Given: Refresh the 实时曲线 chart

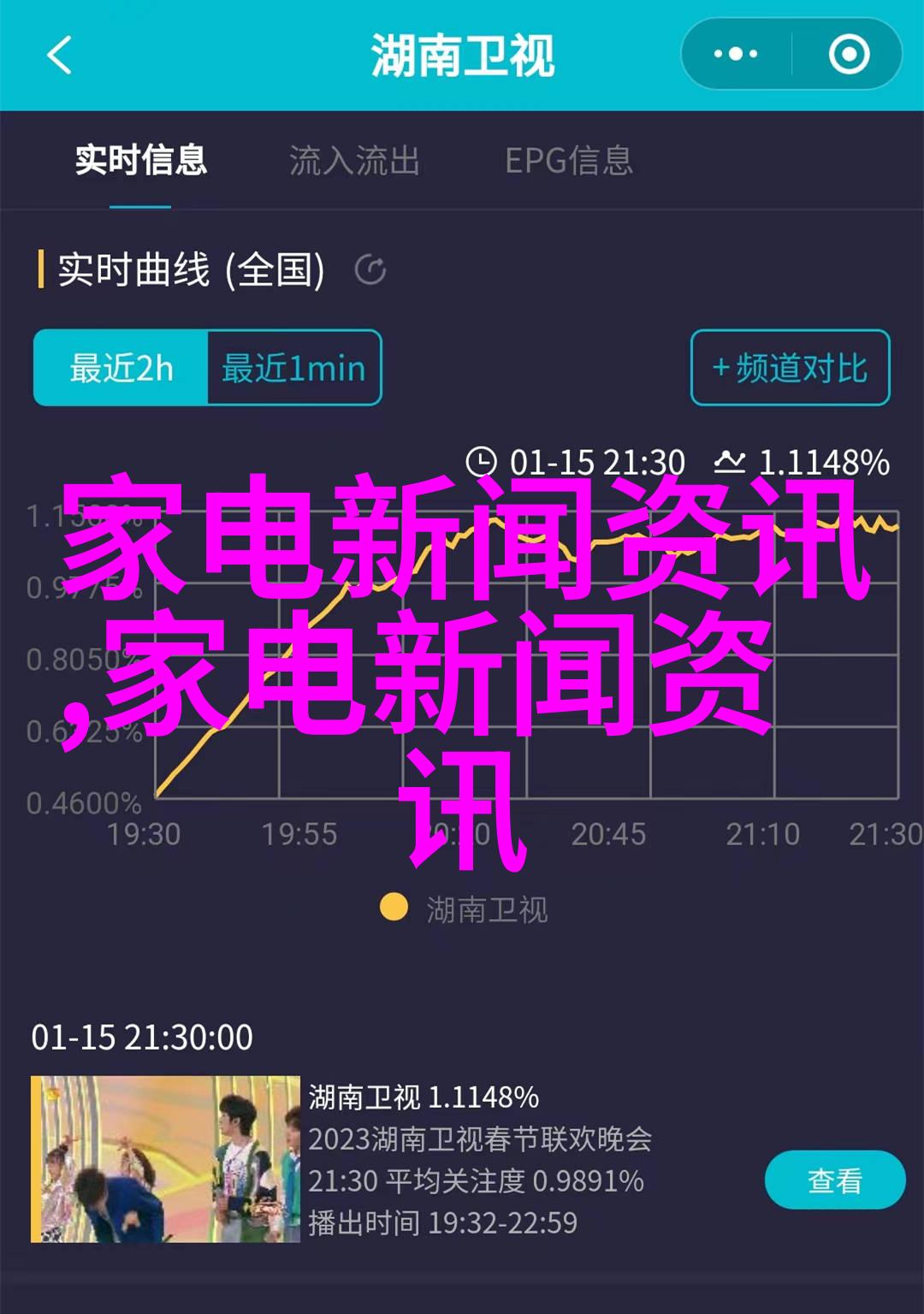Looking at the screenshot, I should 370,270.
